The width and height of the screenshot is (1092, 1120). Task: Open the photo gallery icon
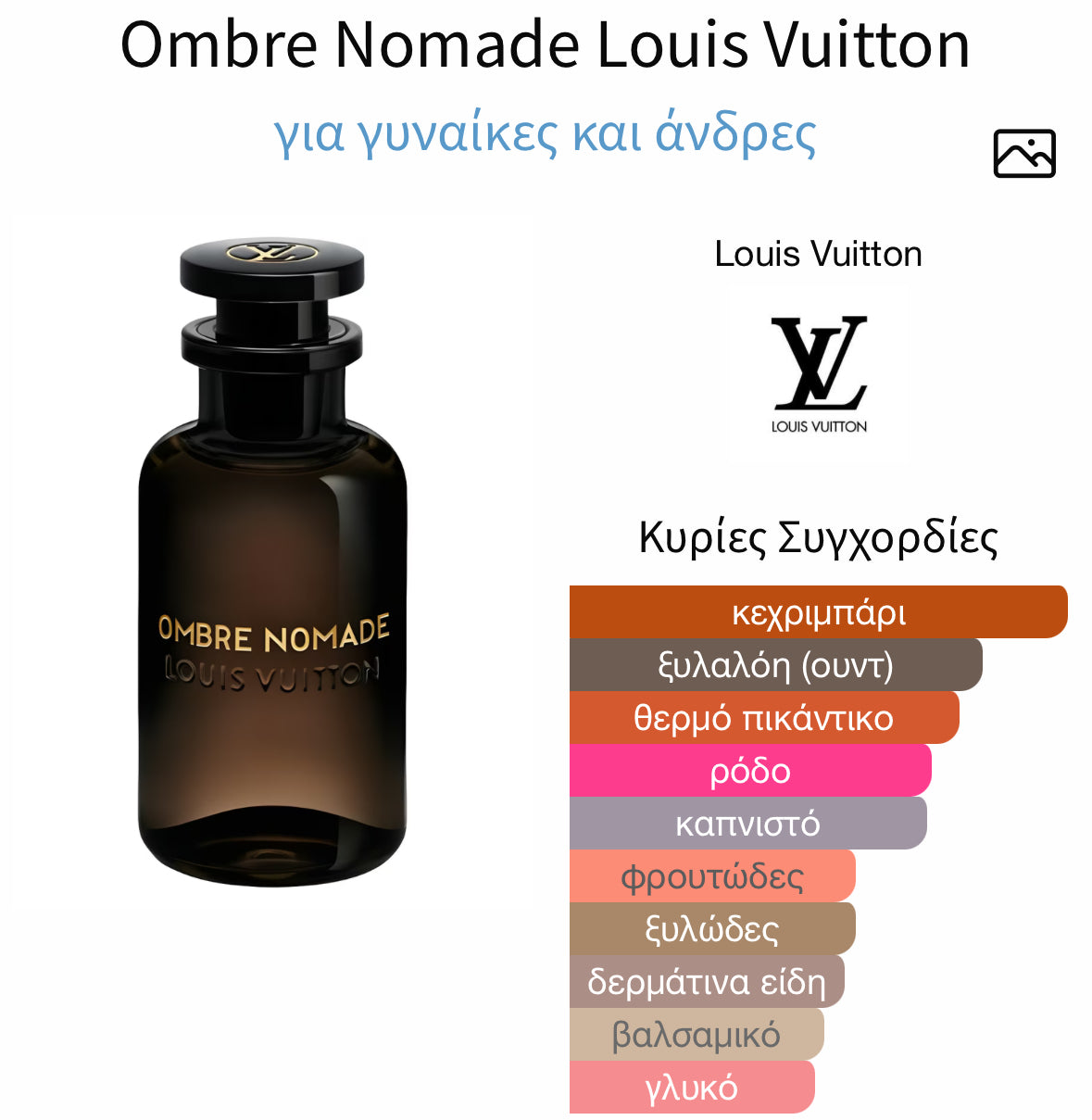click(x=1023, y=154)
